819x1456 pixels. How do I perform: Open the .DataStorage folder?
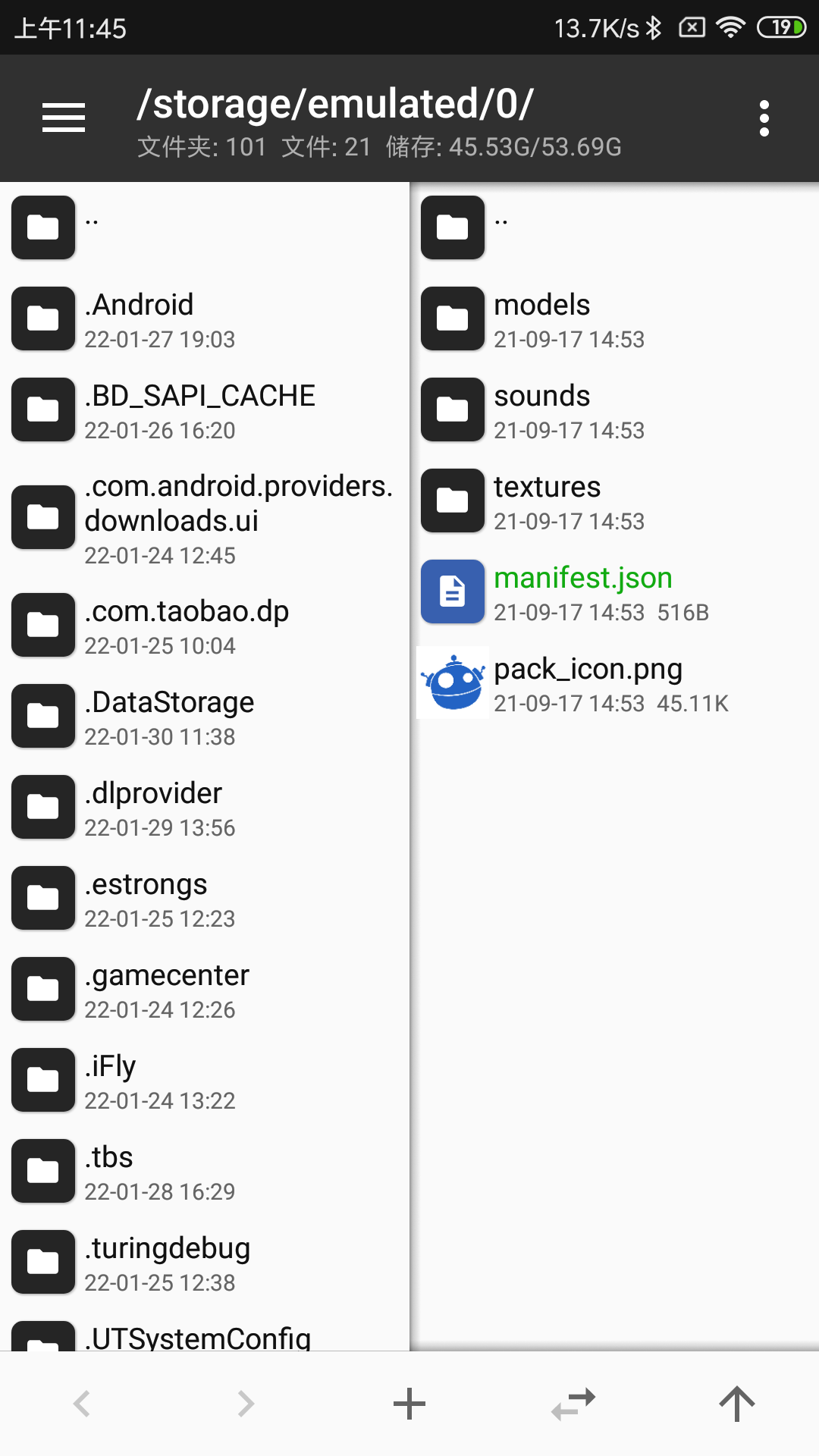pos(205,717)
